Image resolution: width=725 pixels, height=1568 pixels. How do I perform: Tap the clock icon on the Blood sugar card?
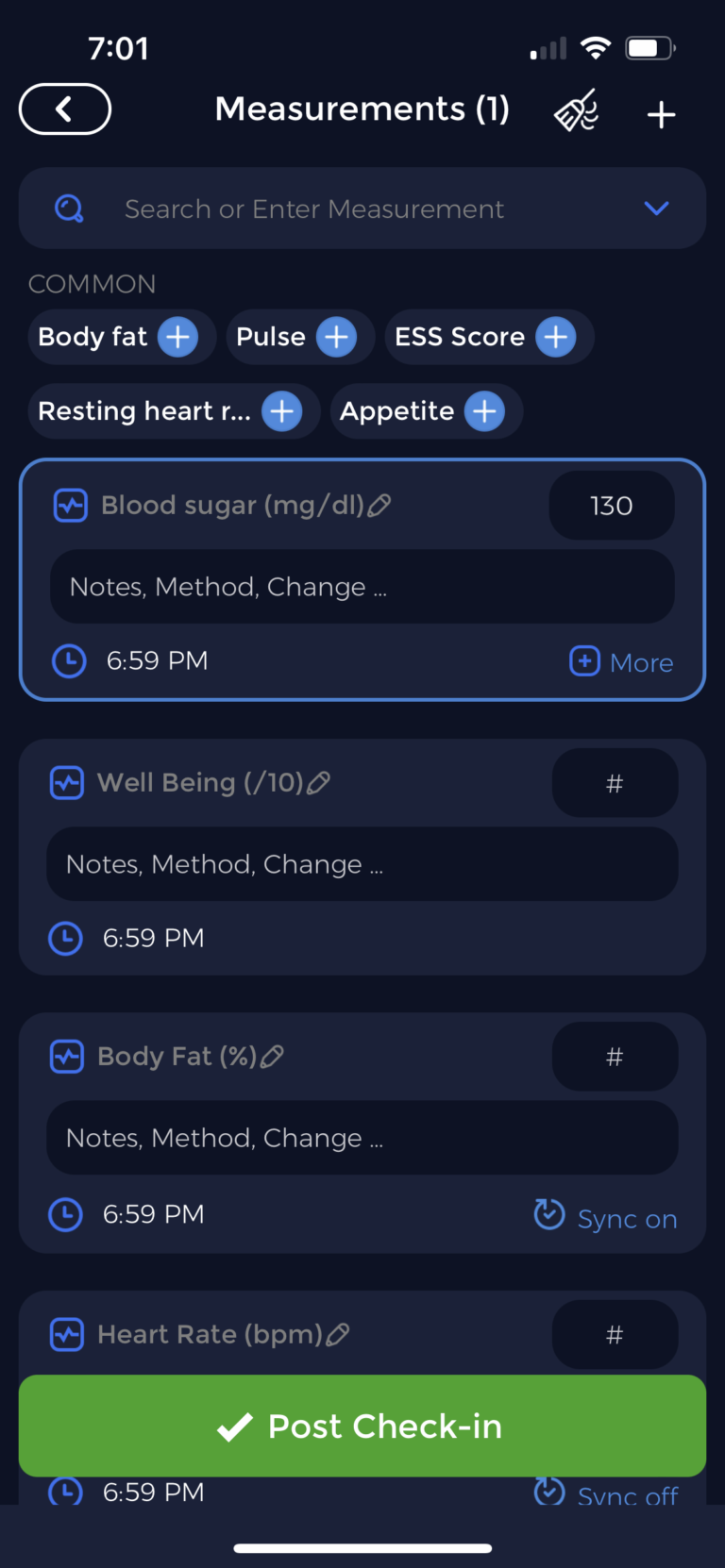click(x=68, y=661)
